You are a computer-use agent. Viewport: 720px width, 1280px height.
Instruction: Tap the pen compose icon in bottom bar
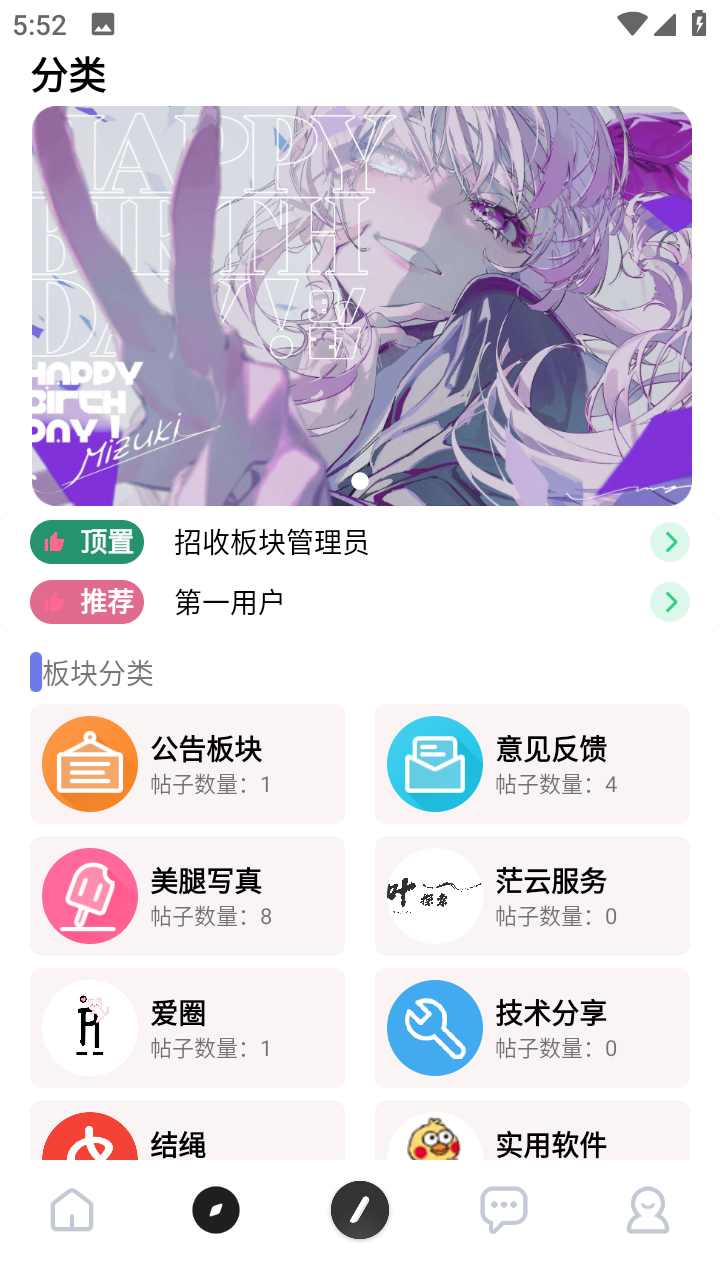click(x=360, y=1209)
